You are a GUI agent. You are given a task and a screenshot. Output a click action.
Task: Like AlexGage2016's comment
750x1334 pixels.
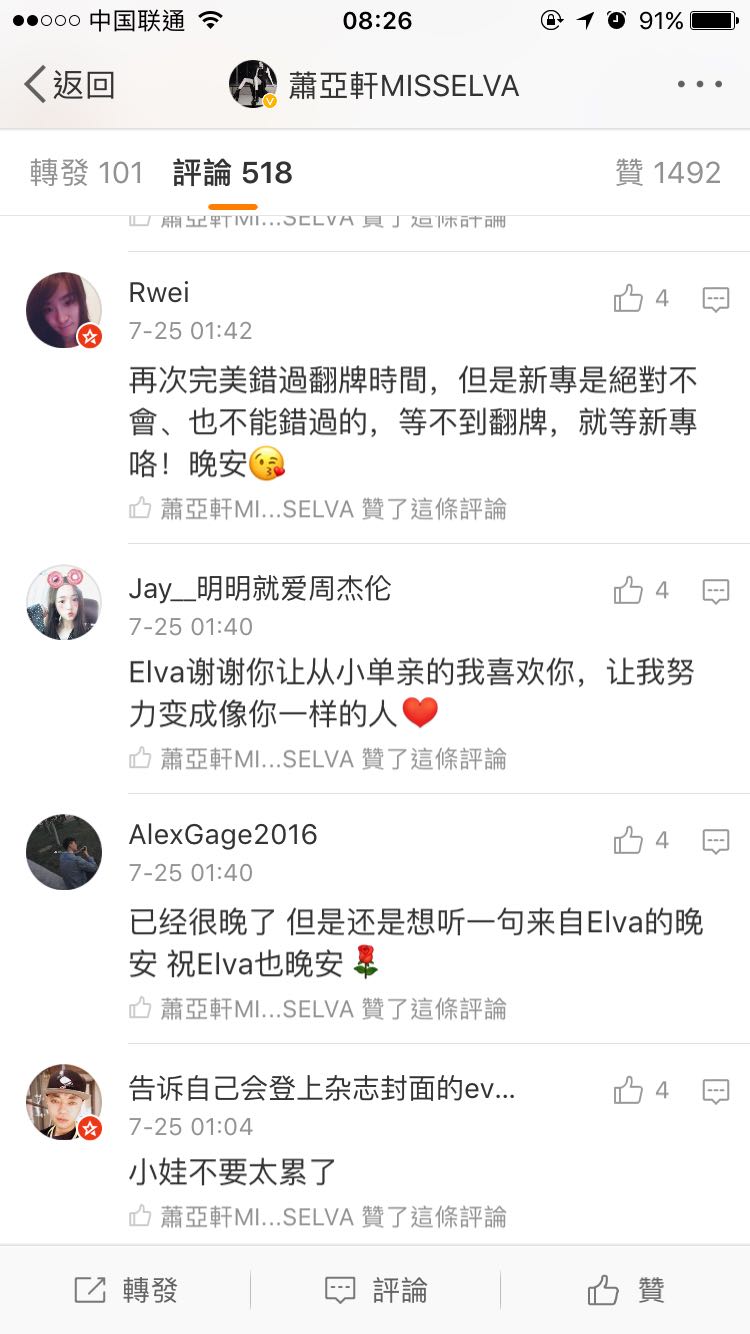(629, 841)
